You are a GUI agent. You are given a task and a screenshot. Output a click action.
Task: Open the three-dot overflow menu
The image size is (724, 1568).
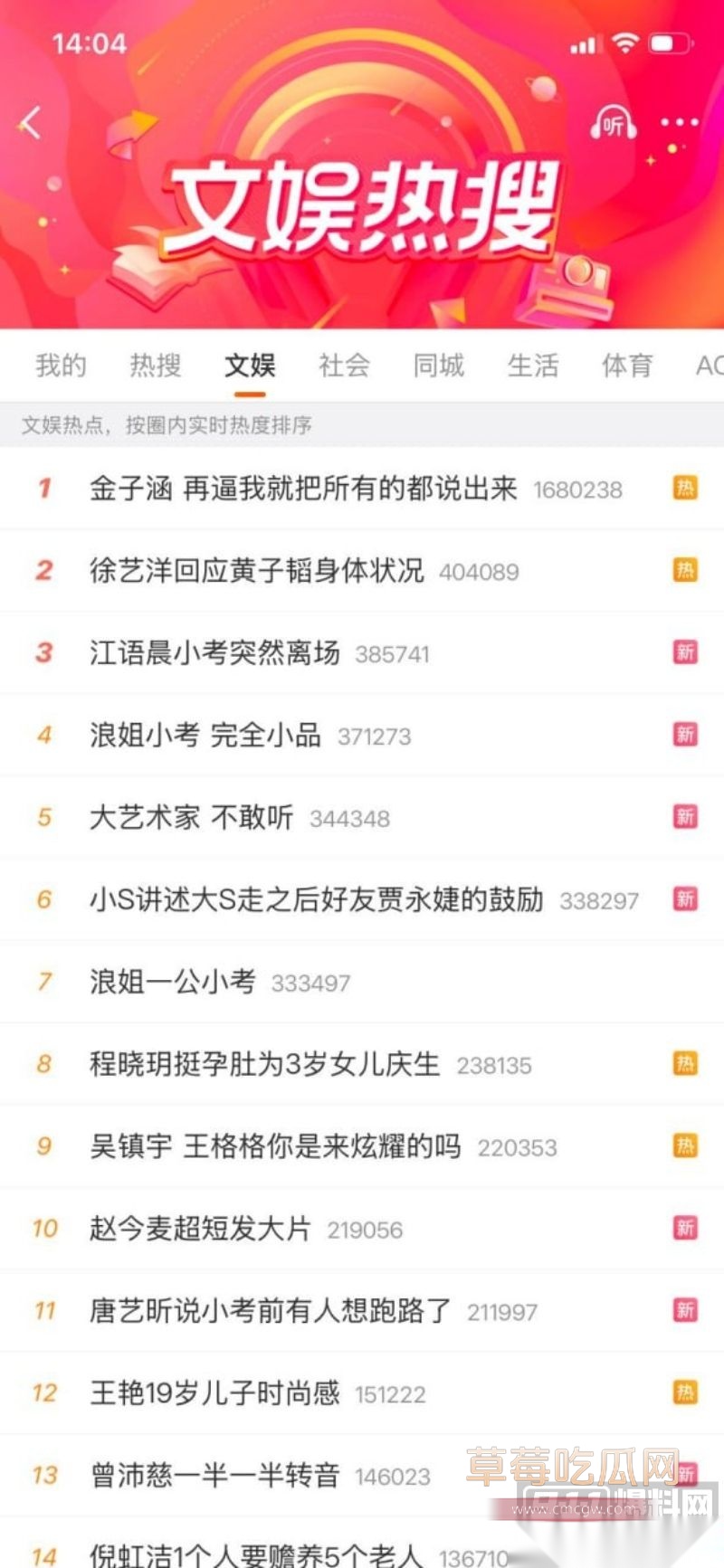point(680,122)
